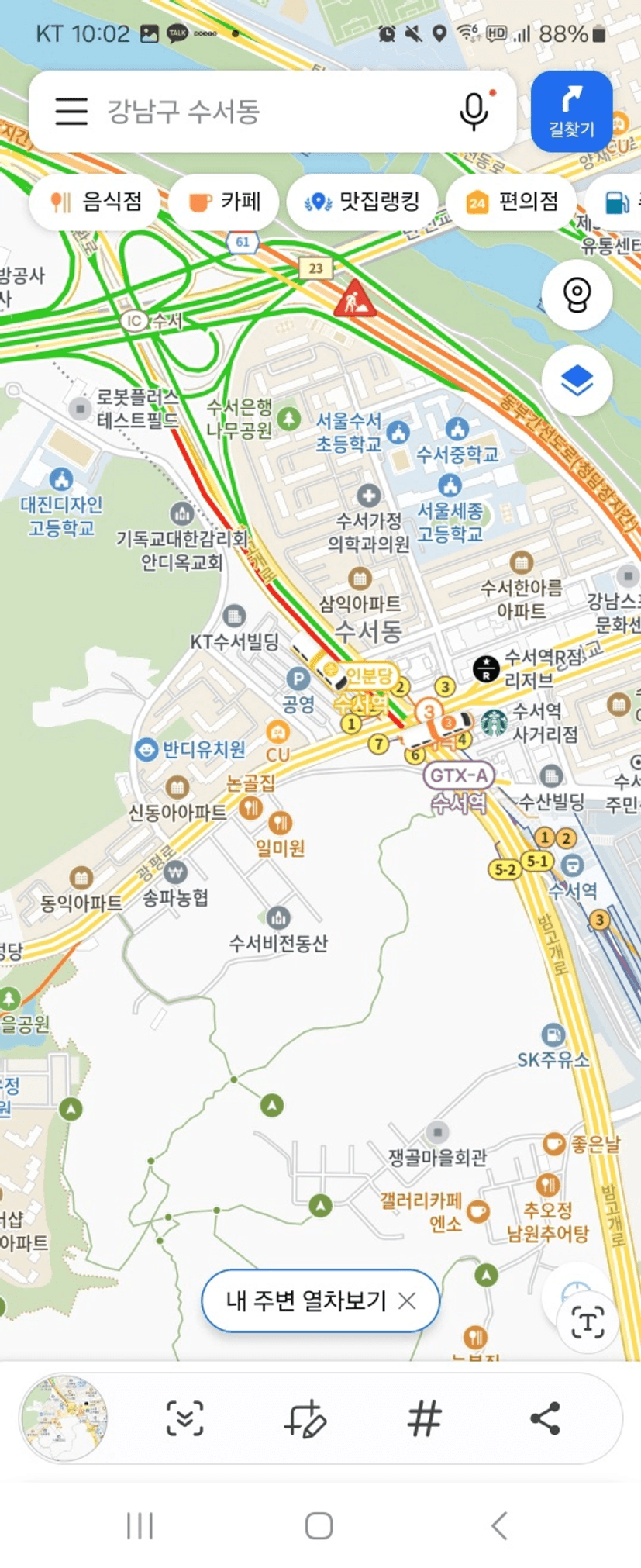This screenshot has width=641, height=1568.
Task: Edit the screenshot with crop-pencil tool
Action: point(305,1418)
